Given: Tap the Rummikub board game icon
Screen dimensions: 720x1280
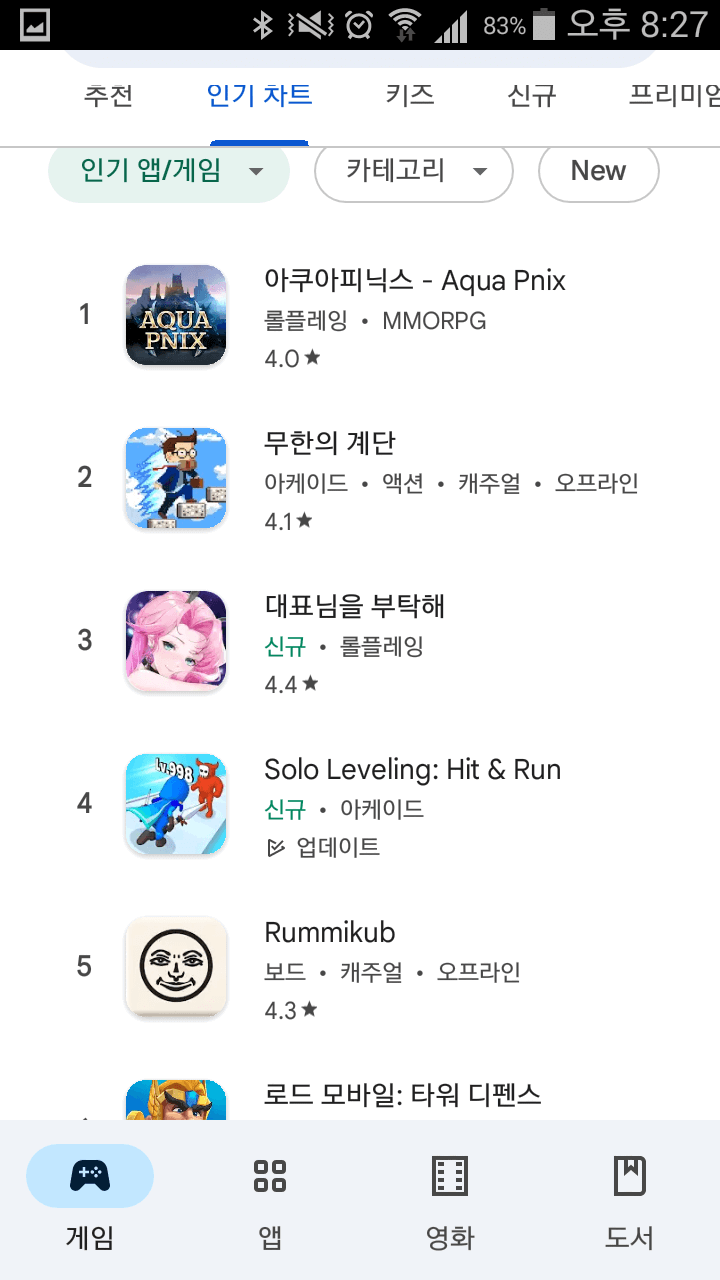Looking at the screenshot, I should coord(175,966).
